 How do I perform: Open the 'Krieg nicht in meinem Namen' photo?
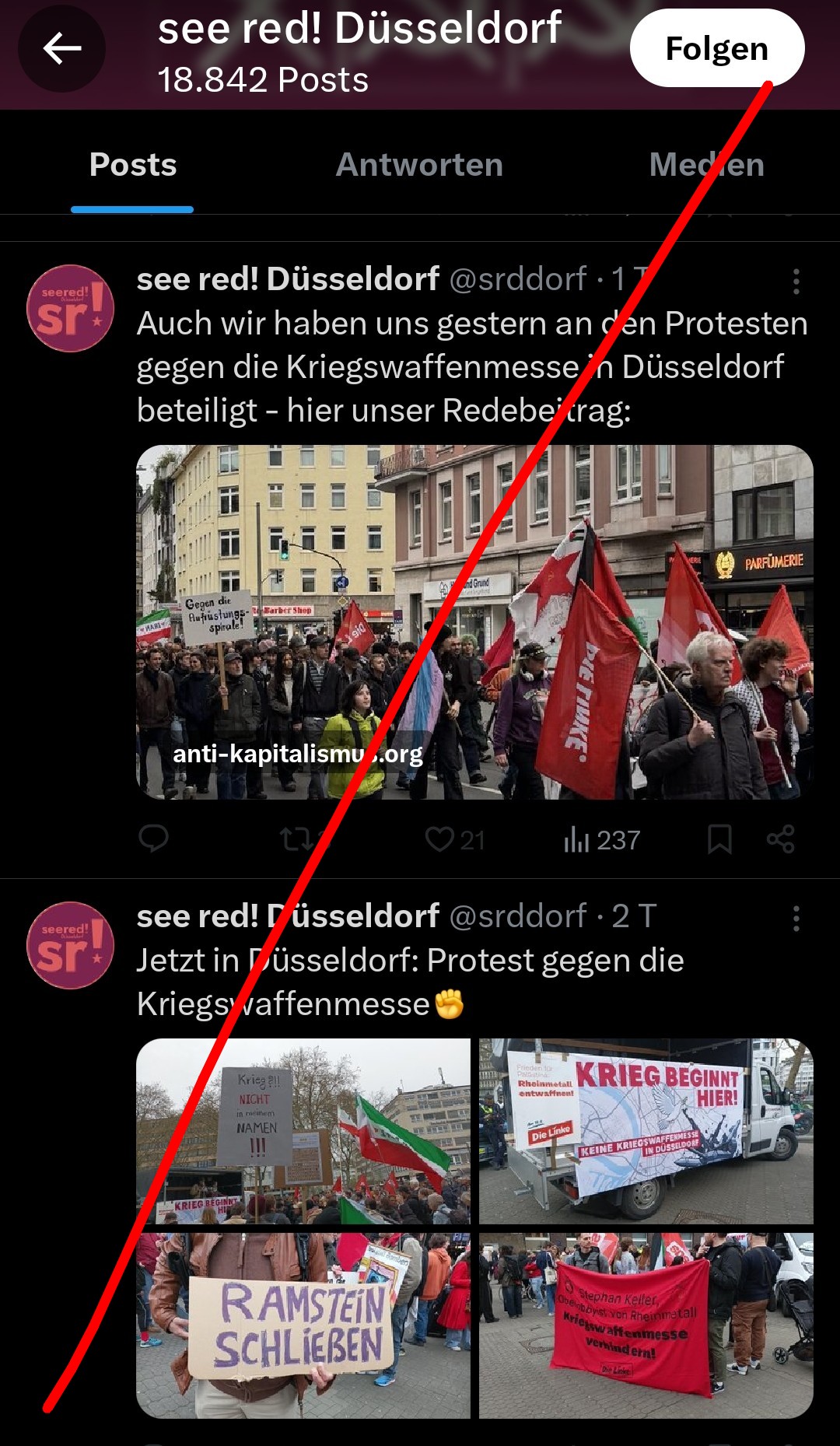[303, 1131]
